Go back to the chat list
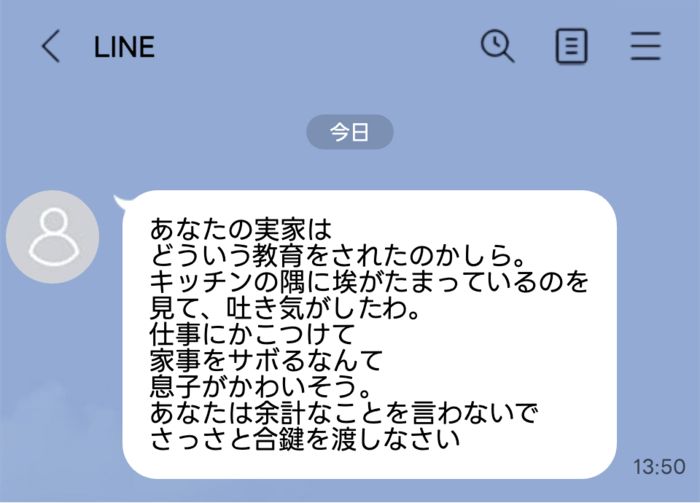 pos(50,47)
